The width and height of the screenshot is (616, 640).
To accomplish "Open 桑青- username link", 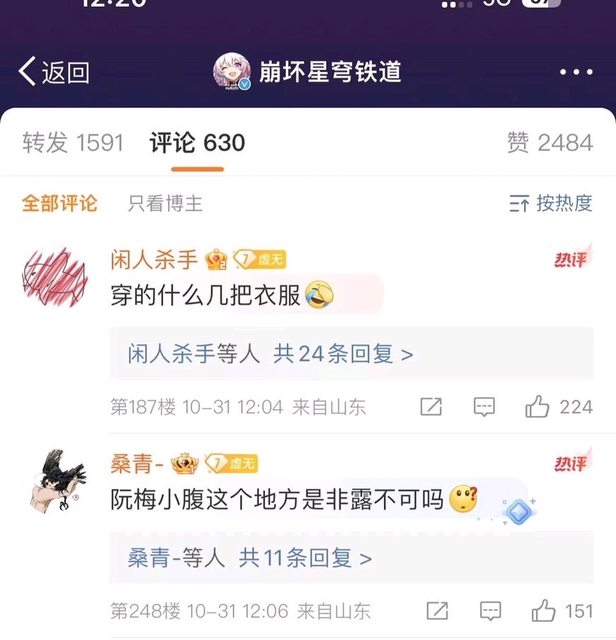I will pos(136,463).
